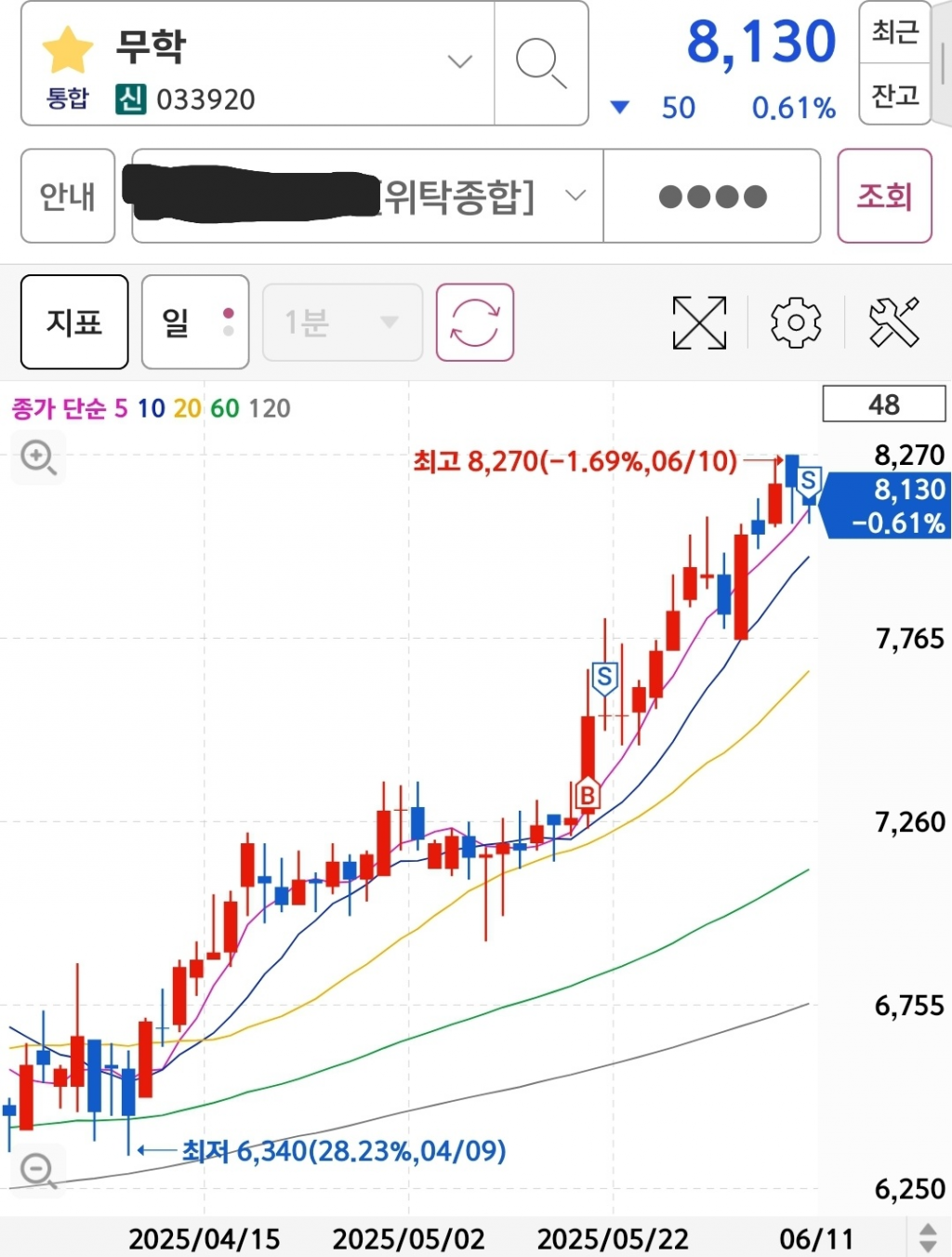Tap the up-down stepper below the price axis
The width and height of the screenshot is (952, 1257).
[928, 1237]
